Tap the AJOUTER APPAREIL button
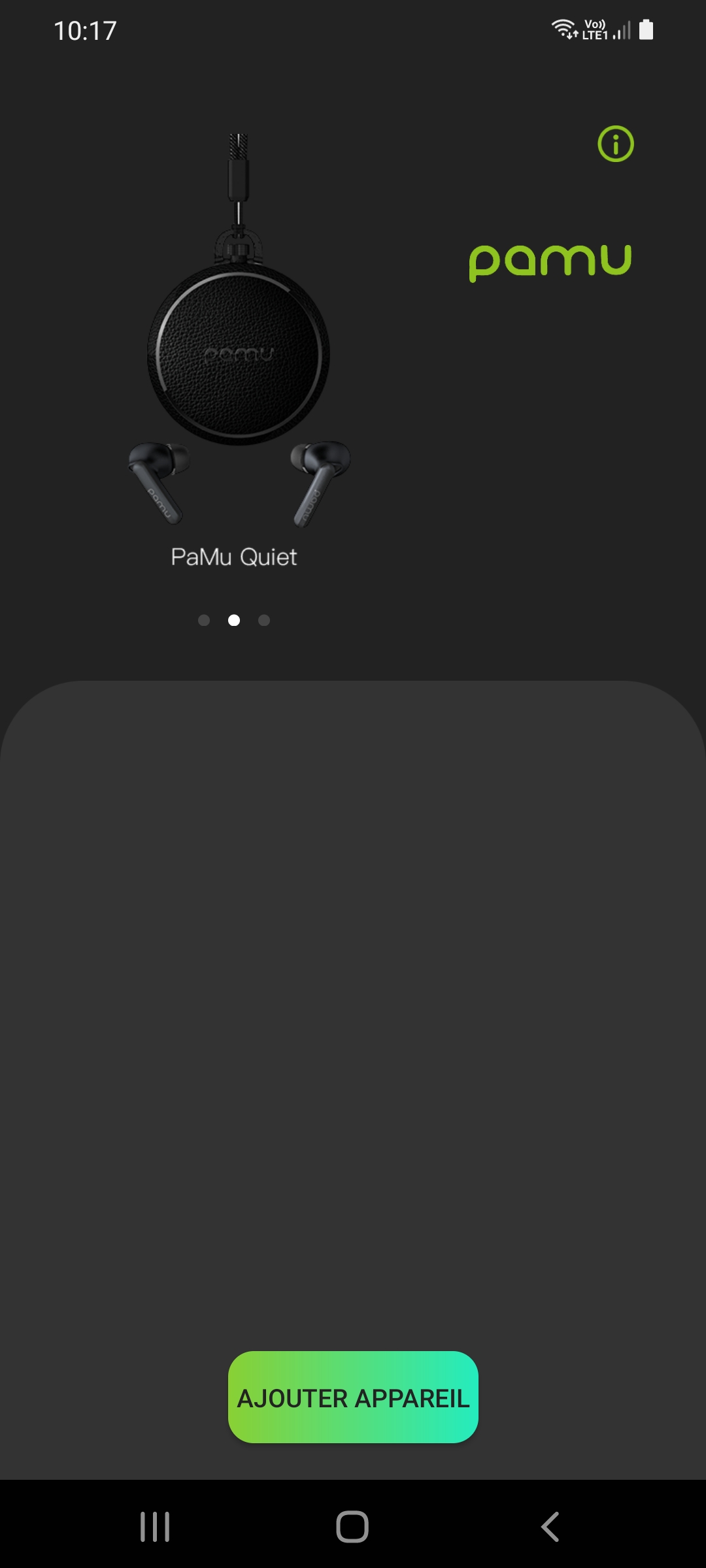Screen dimensions: 706x1568 click(x=353, y=1397)
